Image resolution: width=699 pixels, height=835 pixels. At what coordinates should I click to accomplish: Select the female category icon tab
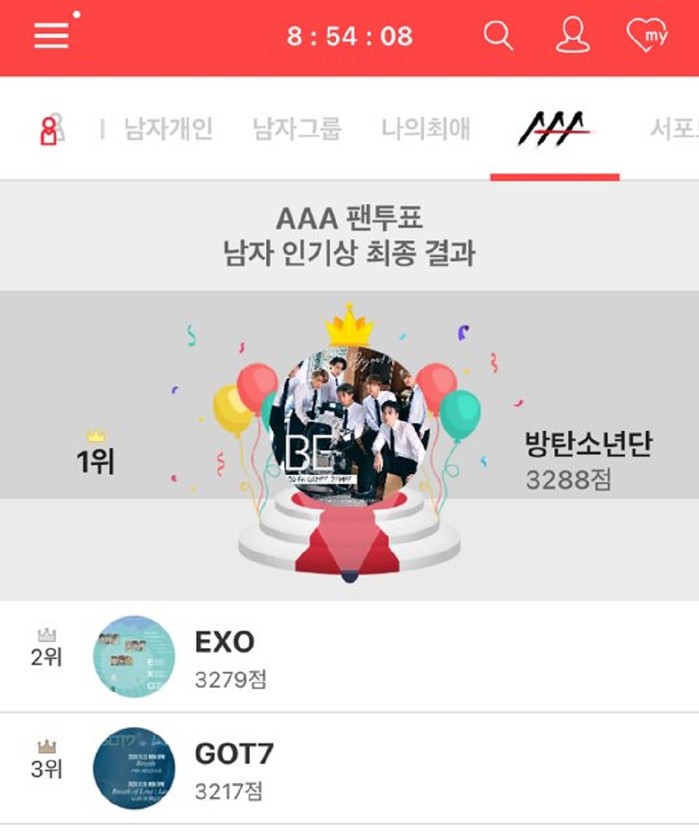click(50, 129)
